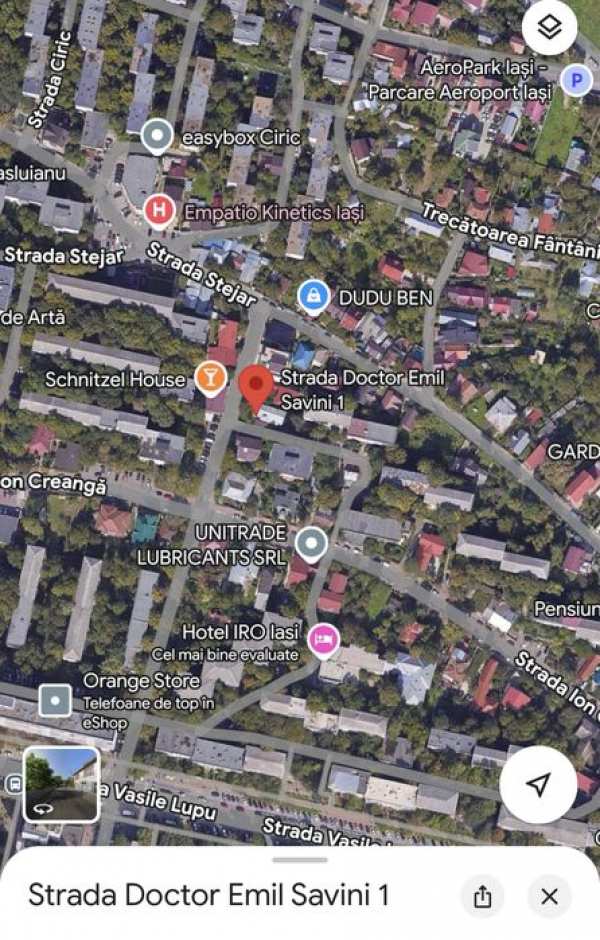Share Strada Doctor Emil Savini 1

483,897
